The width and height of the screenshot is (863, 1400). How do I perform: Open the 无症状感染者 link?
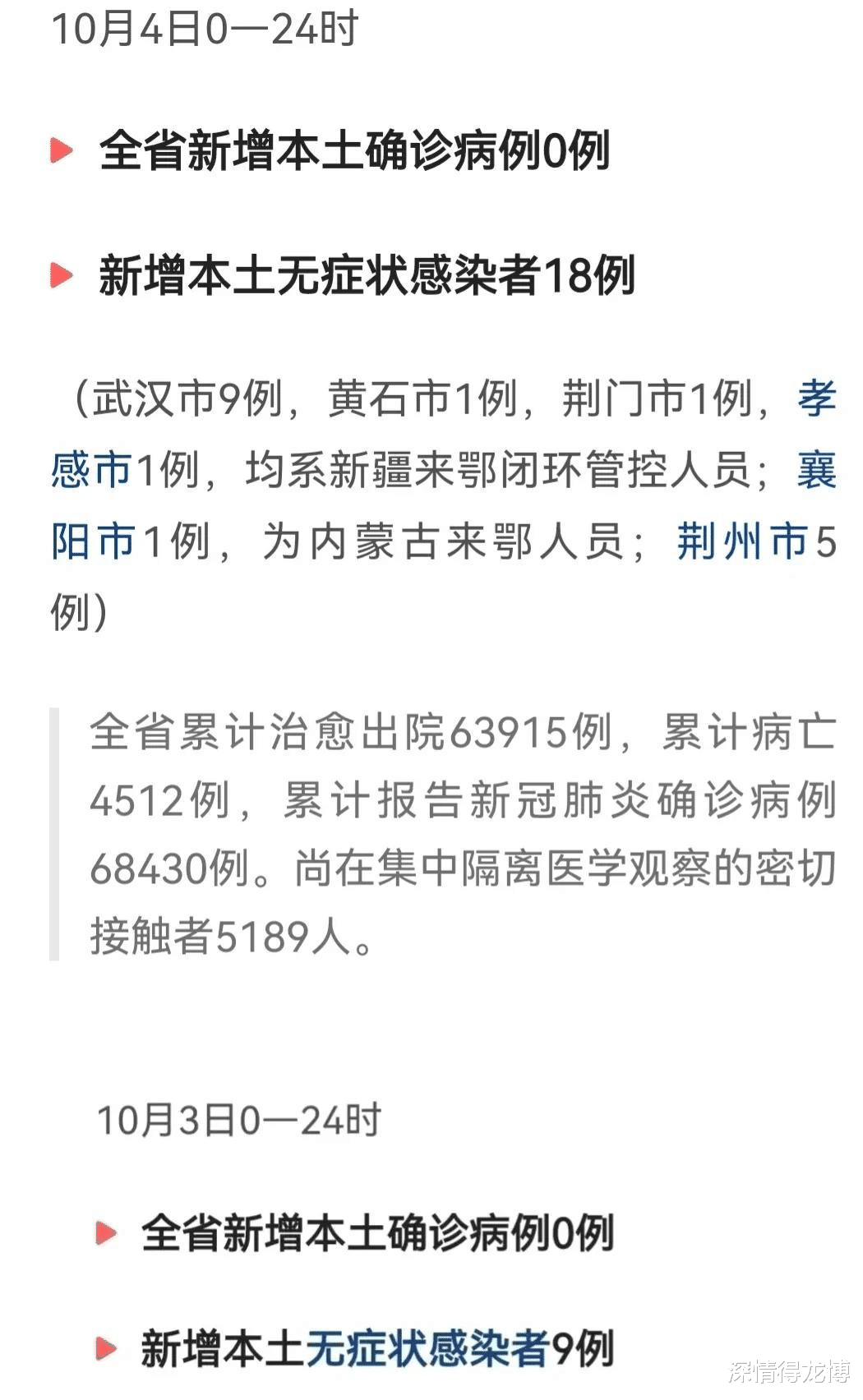427,1348
